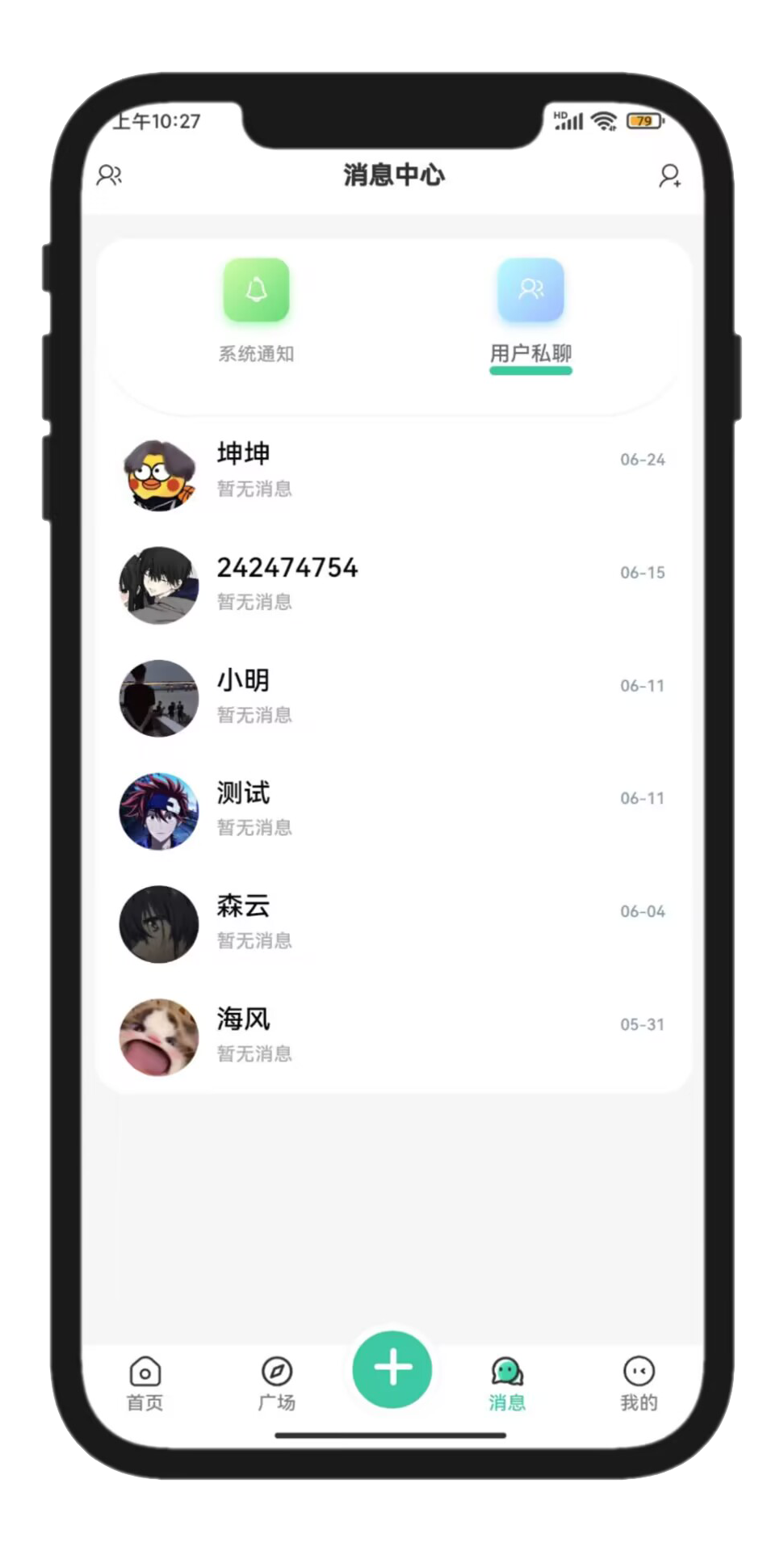Tap 海风's cat avatar
Image resolution: width=784 pixels, height=1551 pixels.
coord(158,1036)
